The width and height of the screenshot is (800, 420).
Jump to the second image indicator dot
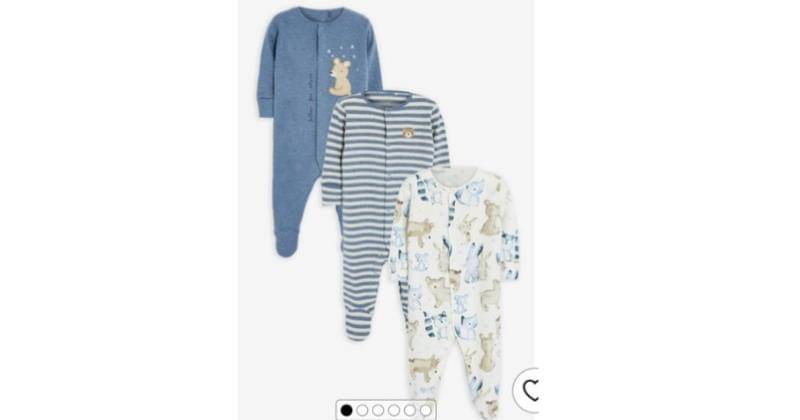click(x=362, y=410)
